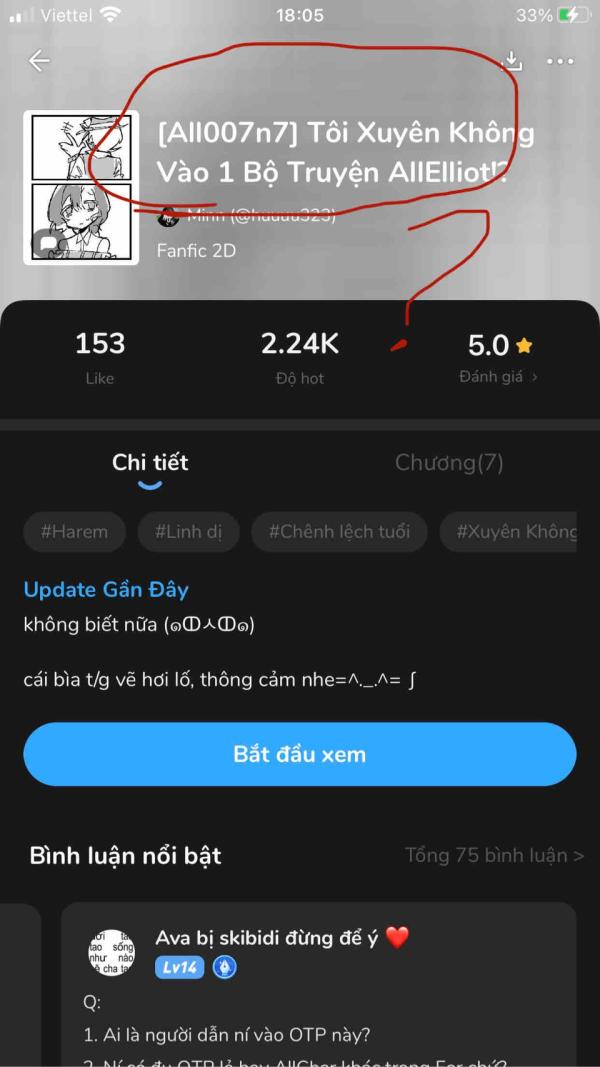Open the story cover image

point(82,187)
